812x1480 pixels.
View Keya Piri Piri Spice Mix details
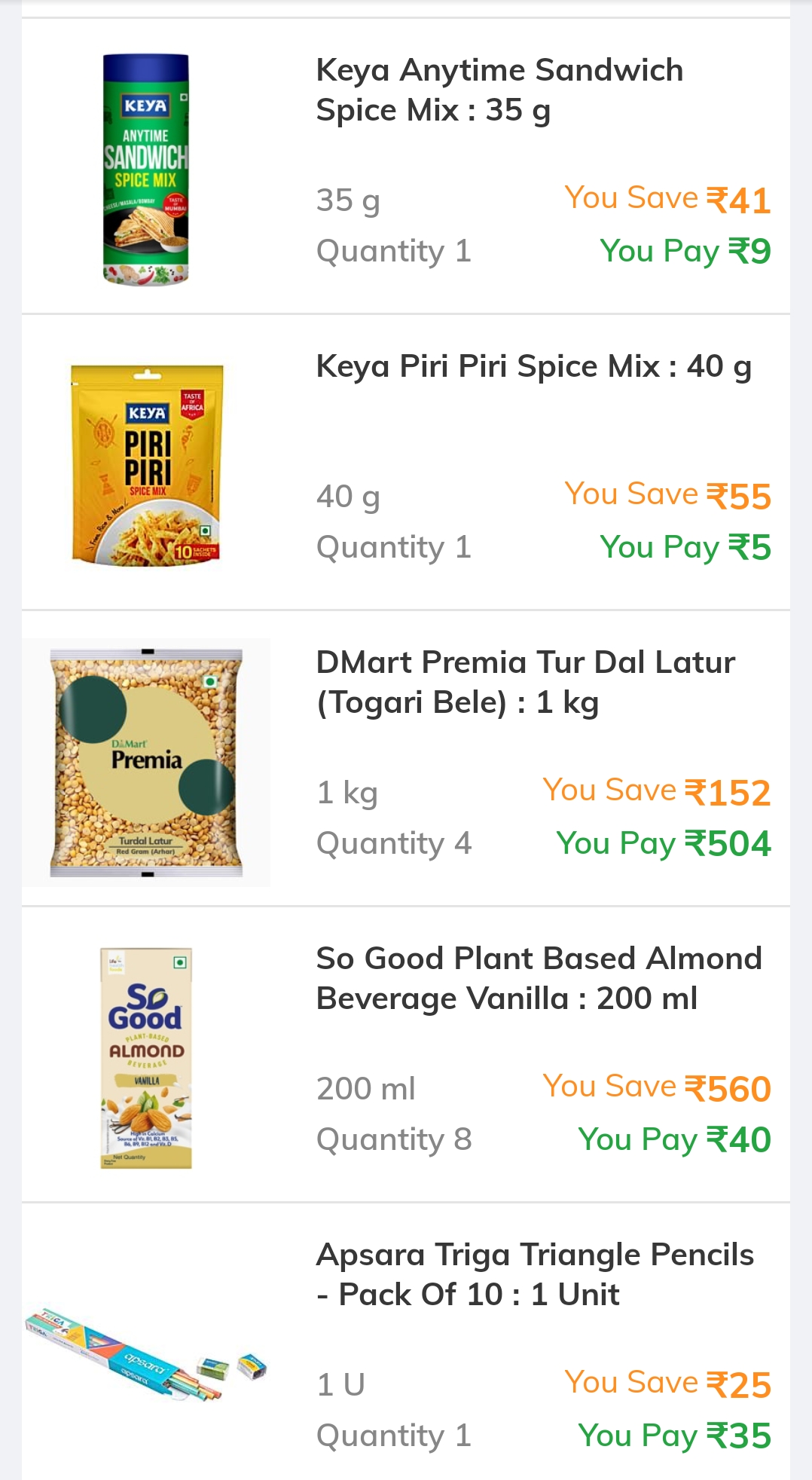point(533,367)
